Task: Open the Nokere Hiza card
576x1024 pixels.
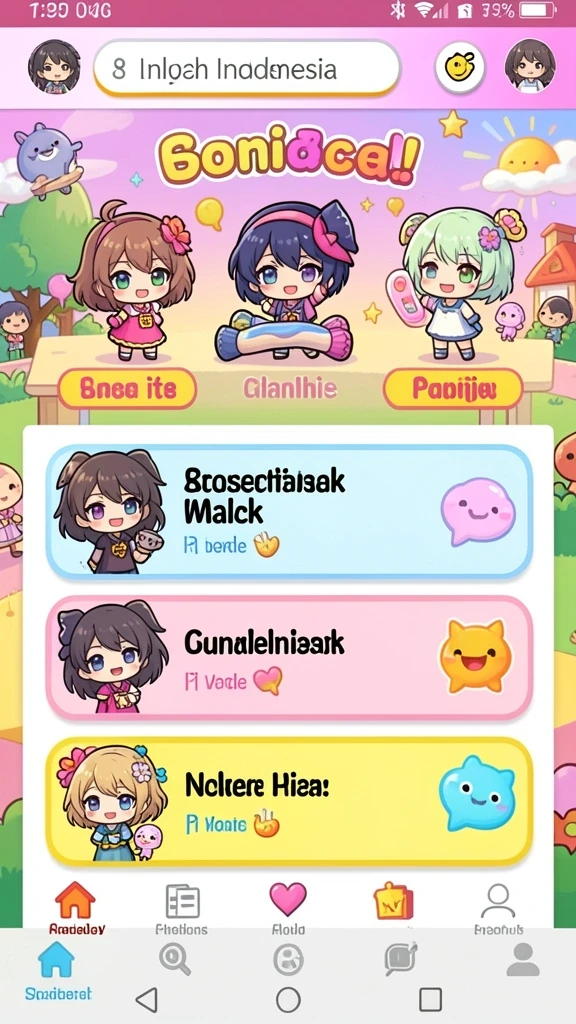Action: tap(289, 802)
